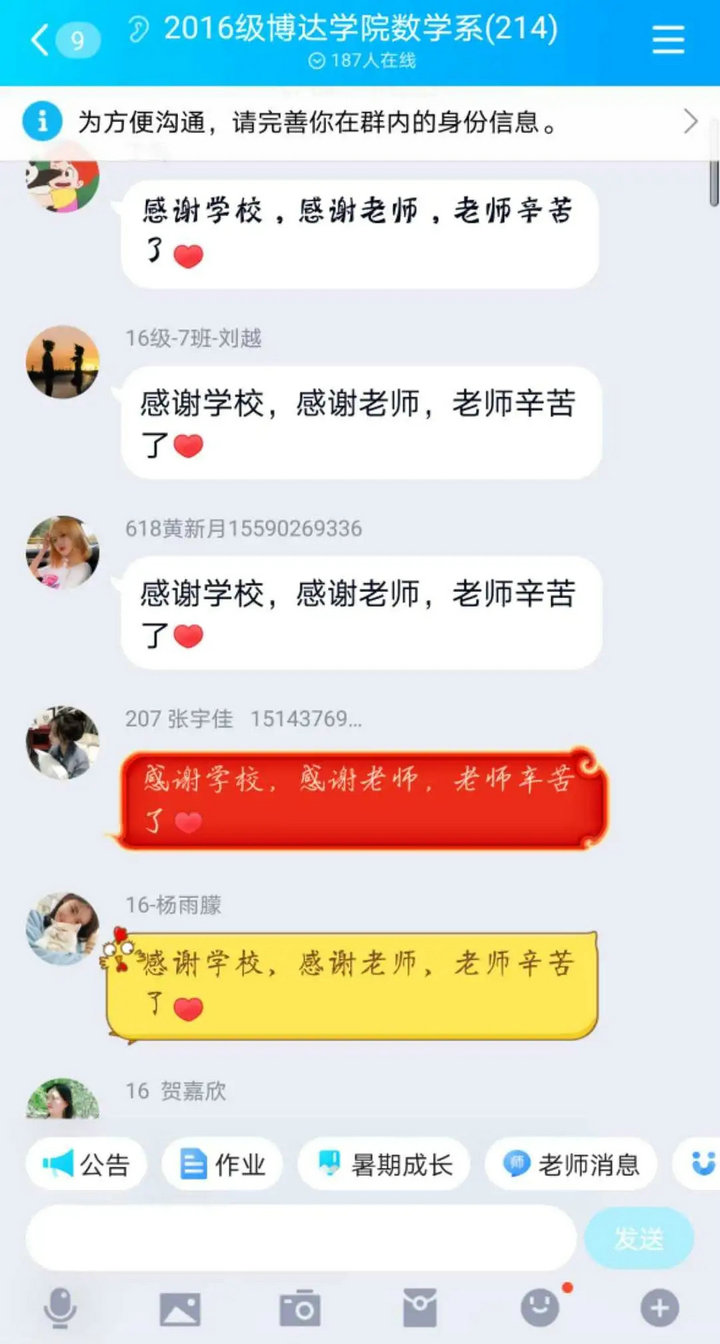Open the emoji smiley panel

point(540,1307)
